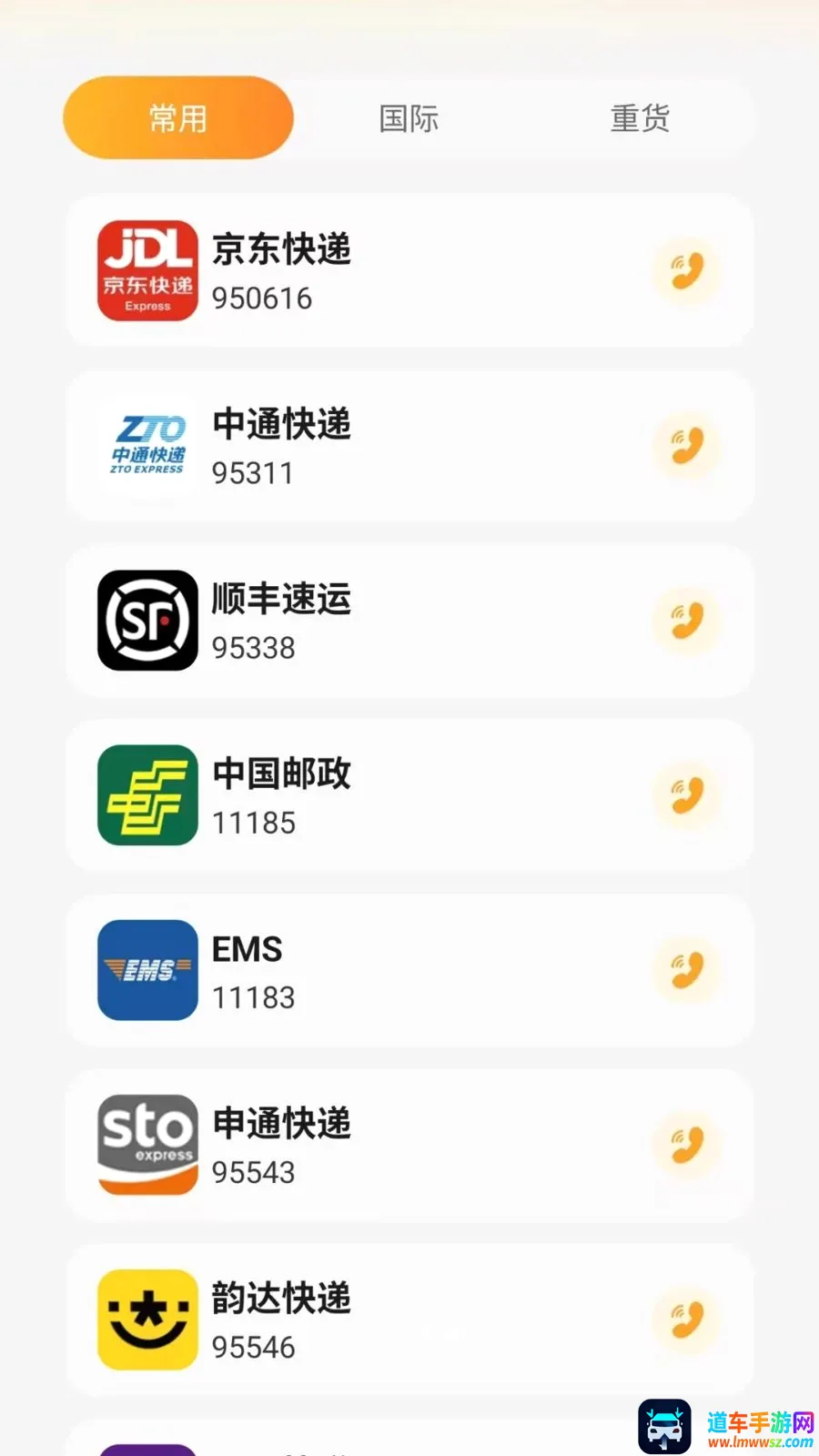819x1456 pixels.
Task: Dial 中国邮政 using its phone icon
Action: (x=687, y=794)
